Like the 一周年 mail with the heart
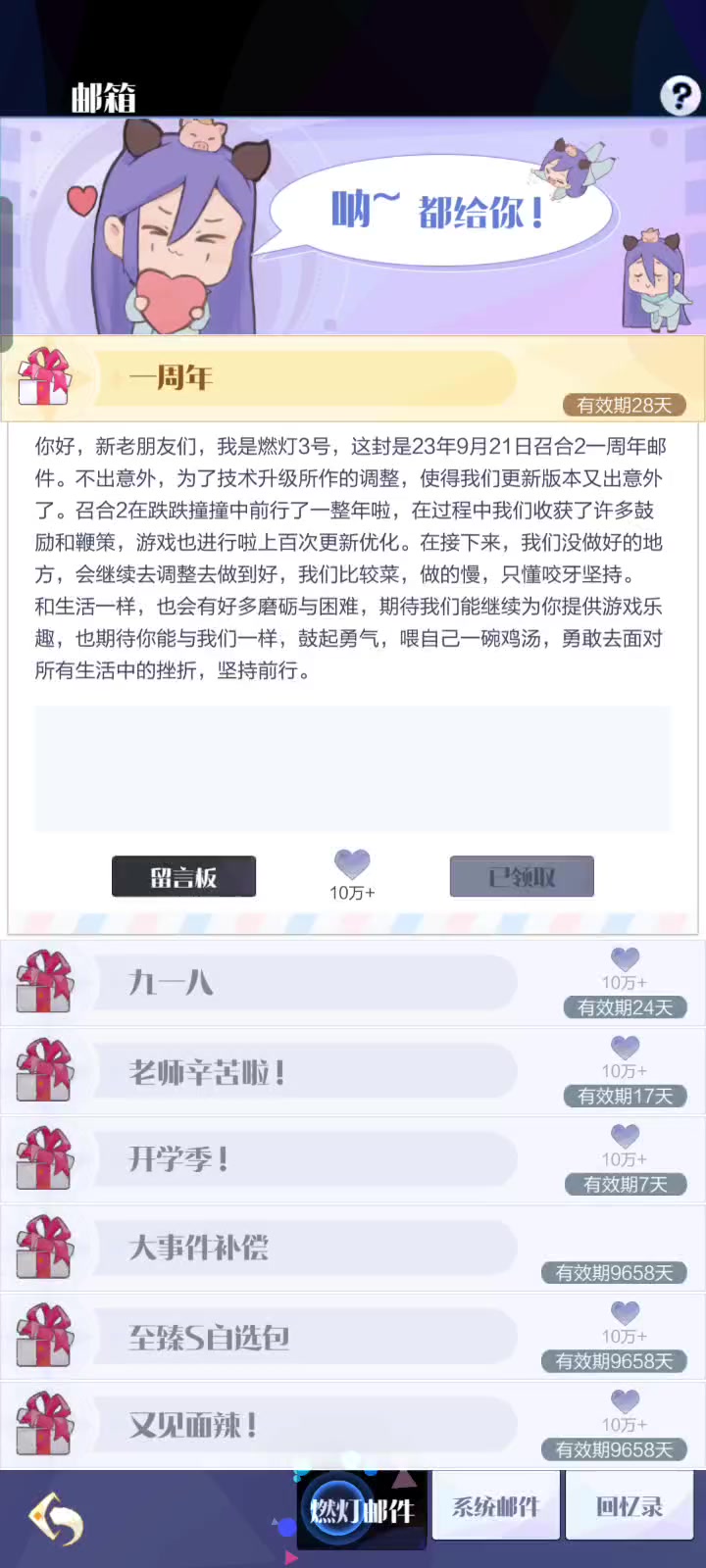The width and height of the screenshot is (706, 1568). pyautogui.click(x=352, y=864)
